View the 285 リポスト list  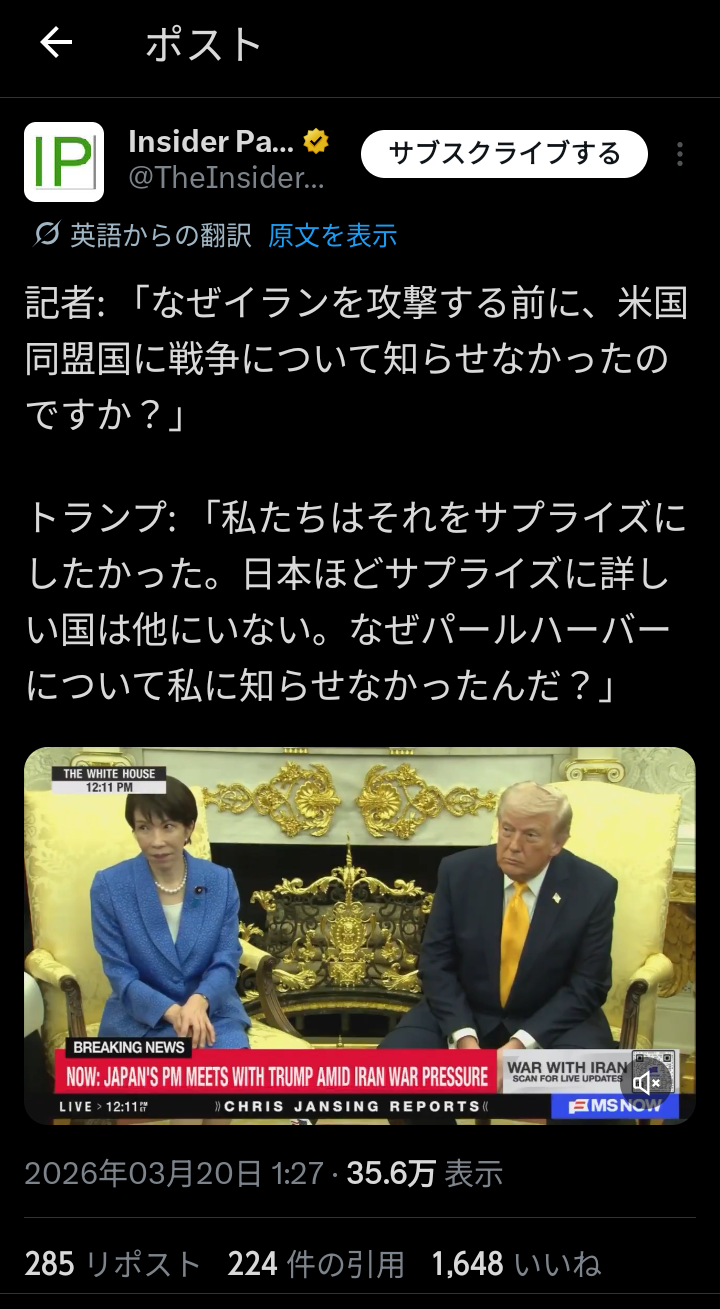coord(112,1264)
